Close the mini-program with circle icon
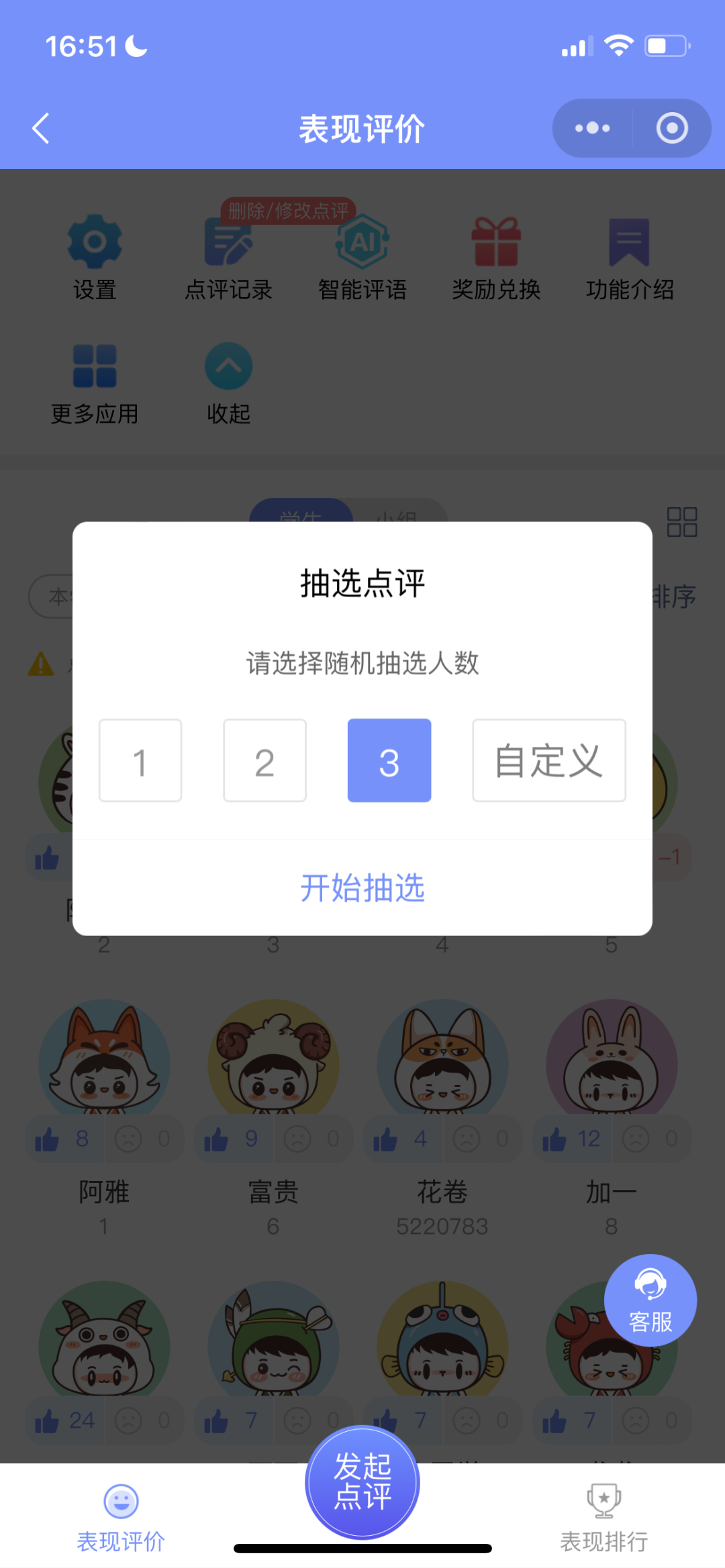The height and width of the screenshot is (1568, 725). [671, 128]
